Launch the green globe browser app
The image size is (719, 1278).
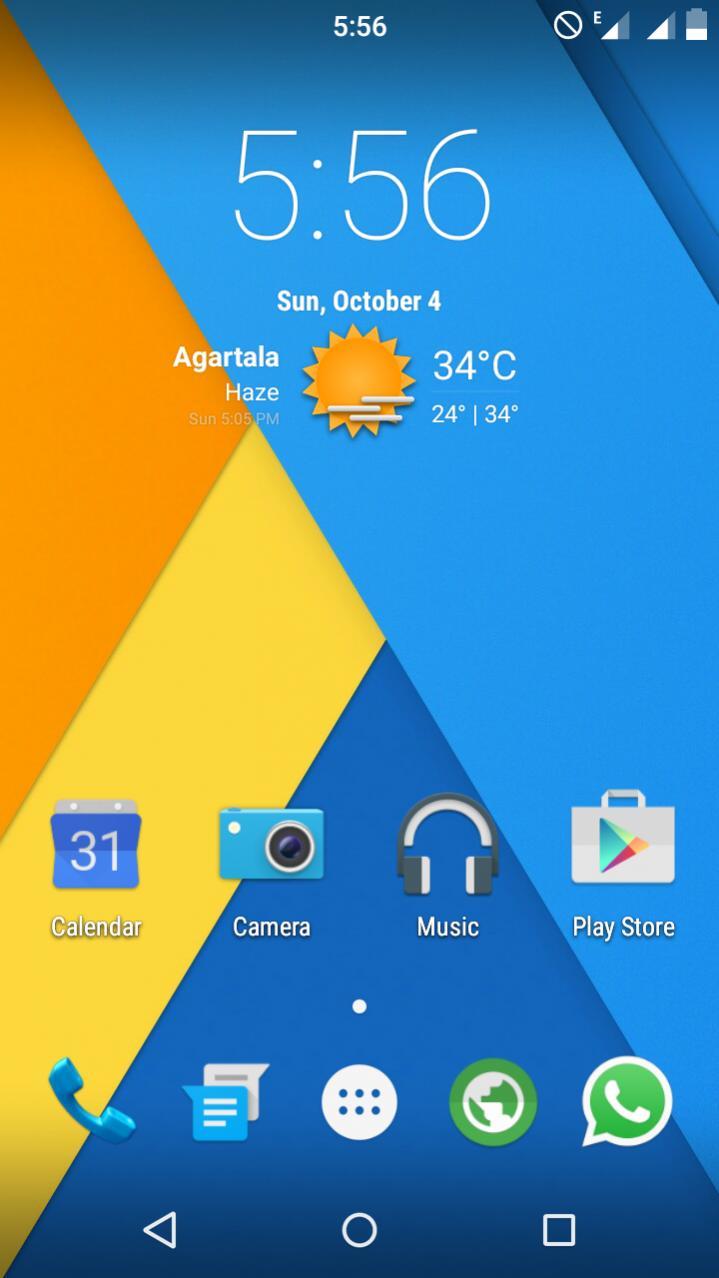(493, 1103)
